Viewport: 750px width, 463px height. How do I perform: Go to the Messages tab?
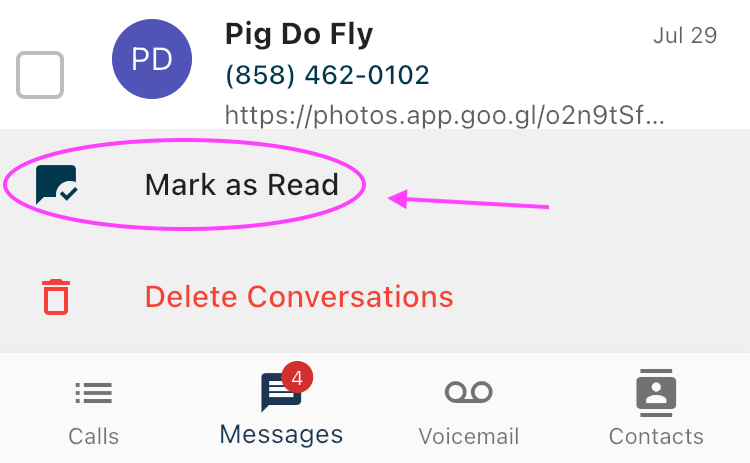pyautogui.click(x=281, y=410)
